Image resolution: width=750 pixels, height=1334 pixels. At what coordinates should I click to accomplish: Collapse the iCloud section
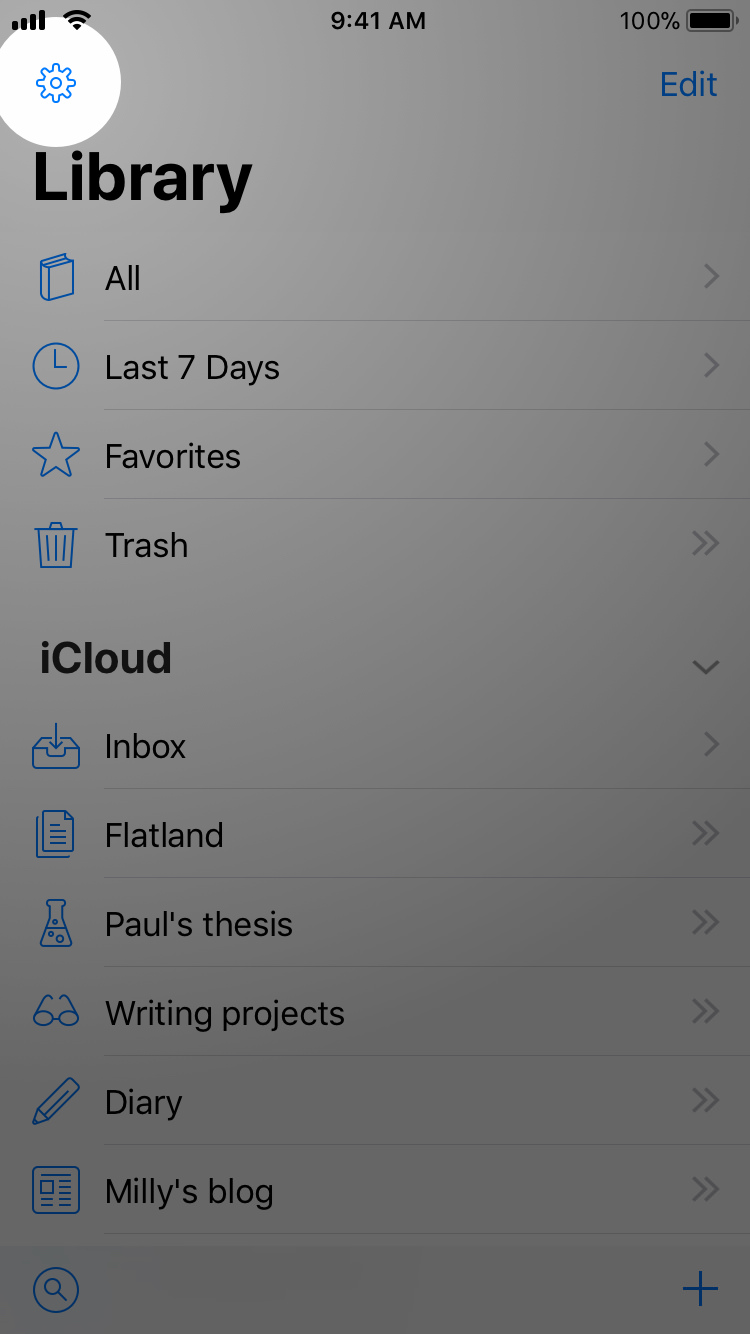tap(706, 666)
